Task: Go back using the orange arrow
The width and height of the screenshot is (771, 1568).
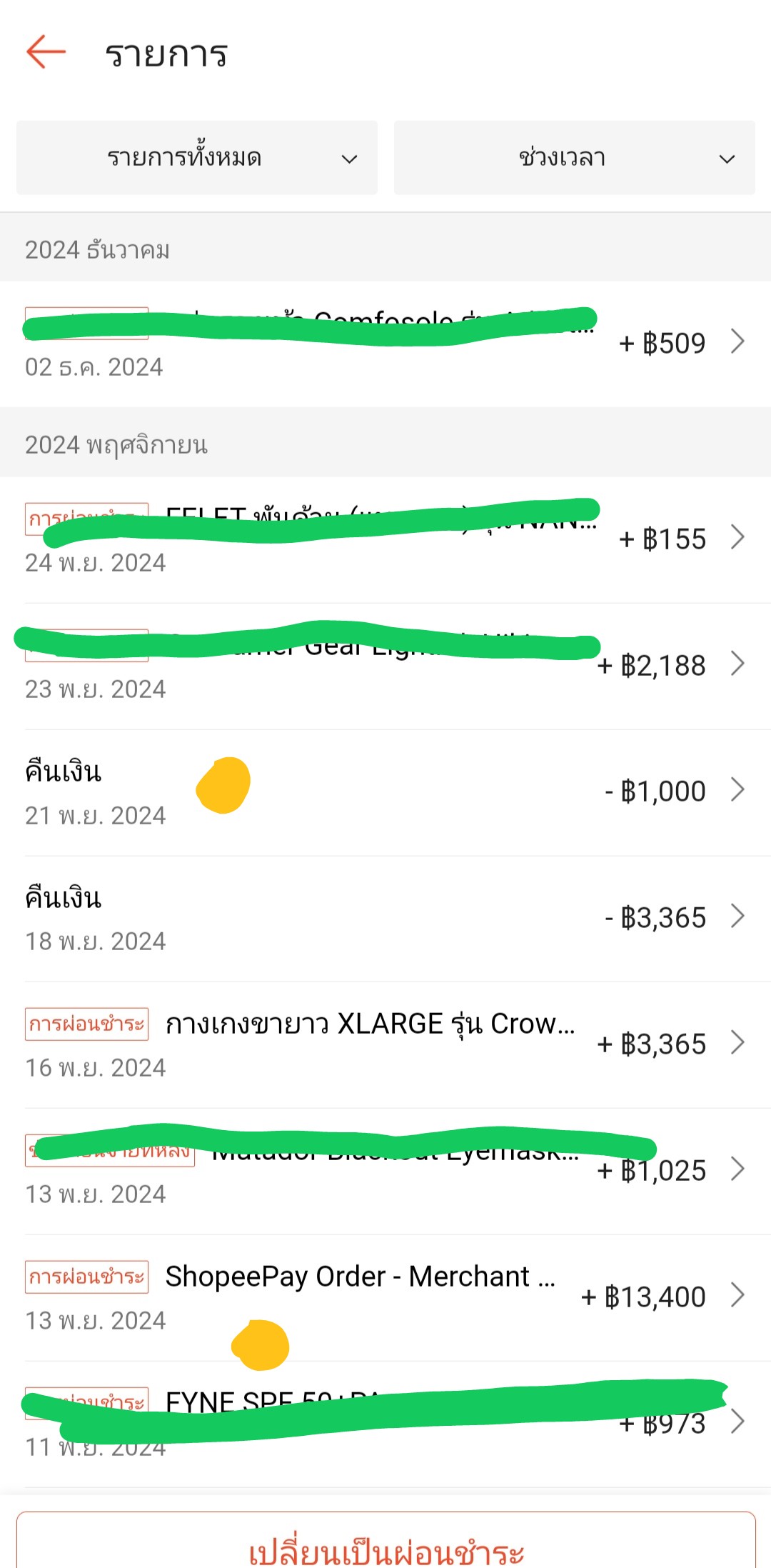Action: coord(46,52)
